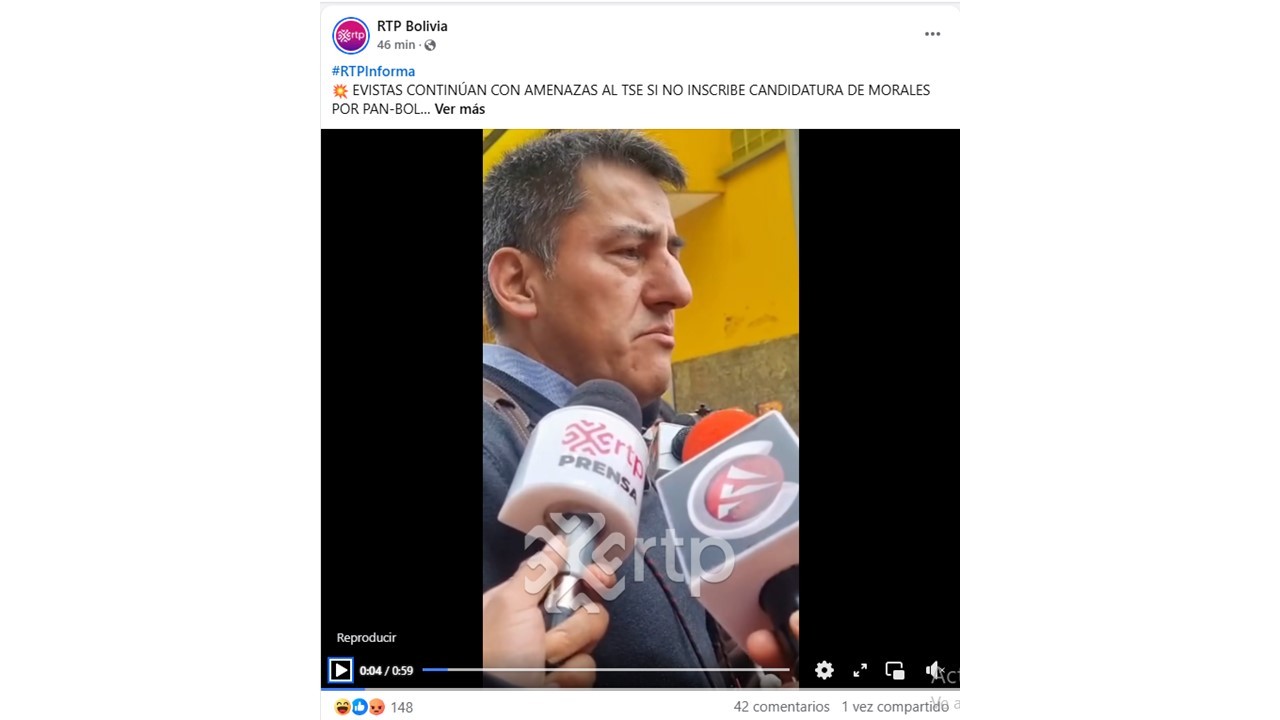
Task: Open video settings gear
Action: coord(824,670)
